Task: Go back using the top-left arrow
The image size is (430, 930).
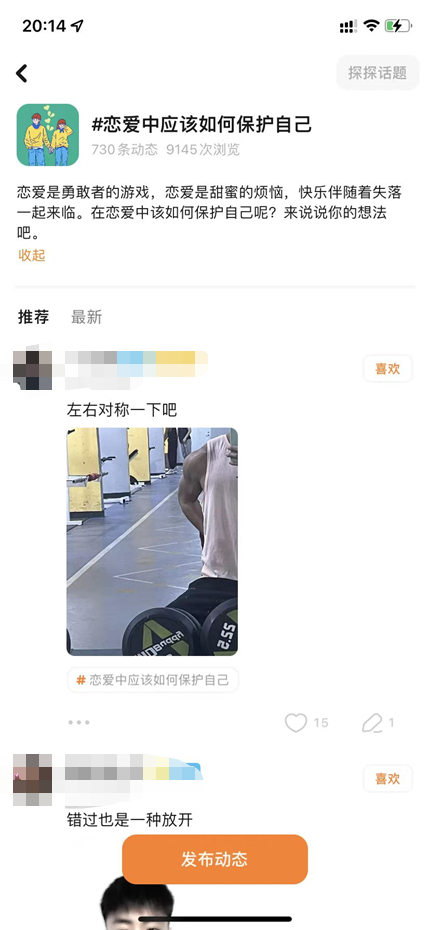Action: [x=22, y=73]
